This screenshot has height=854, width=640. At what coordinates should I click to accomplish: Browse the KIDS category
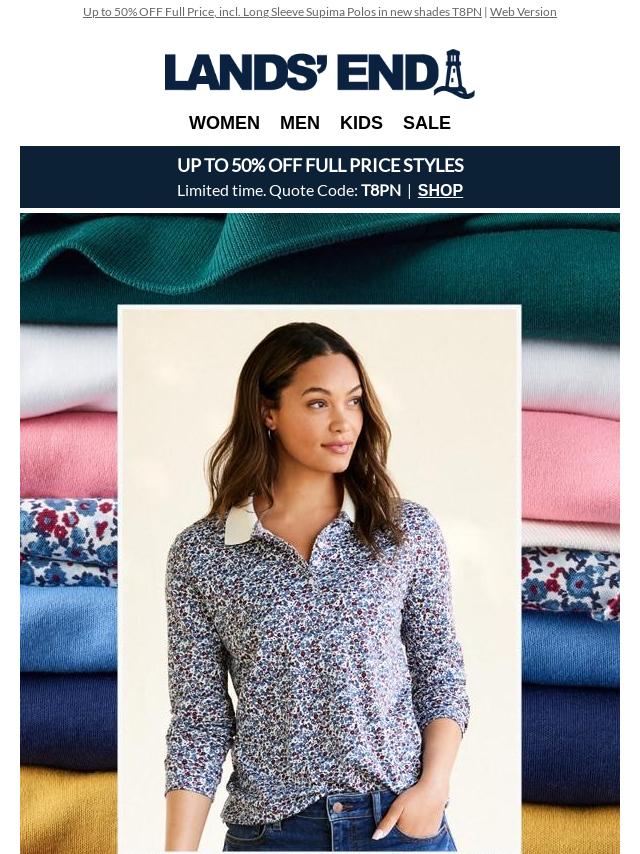361,123
